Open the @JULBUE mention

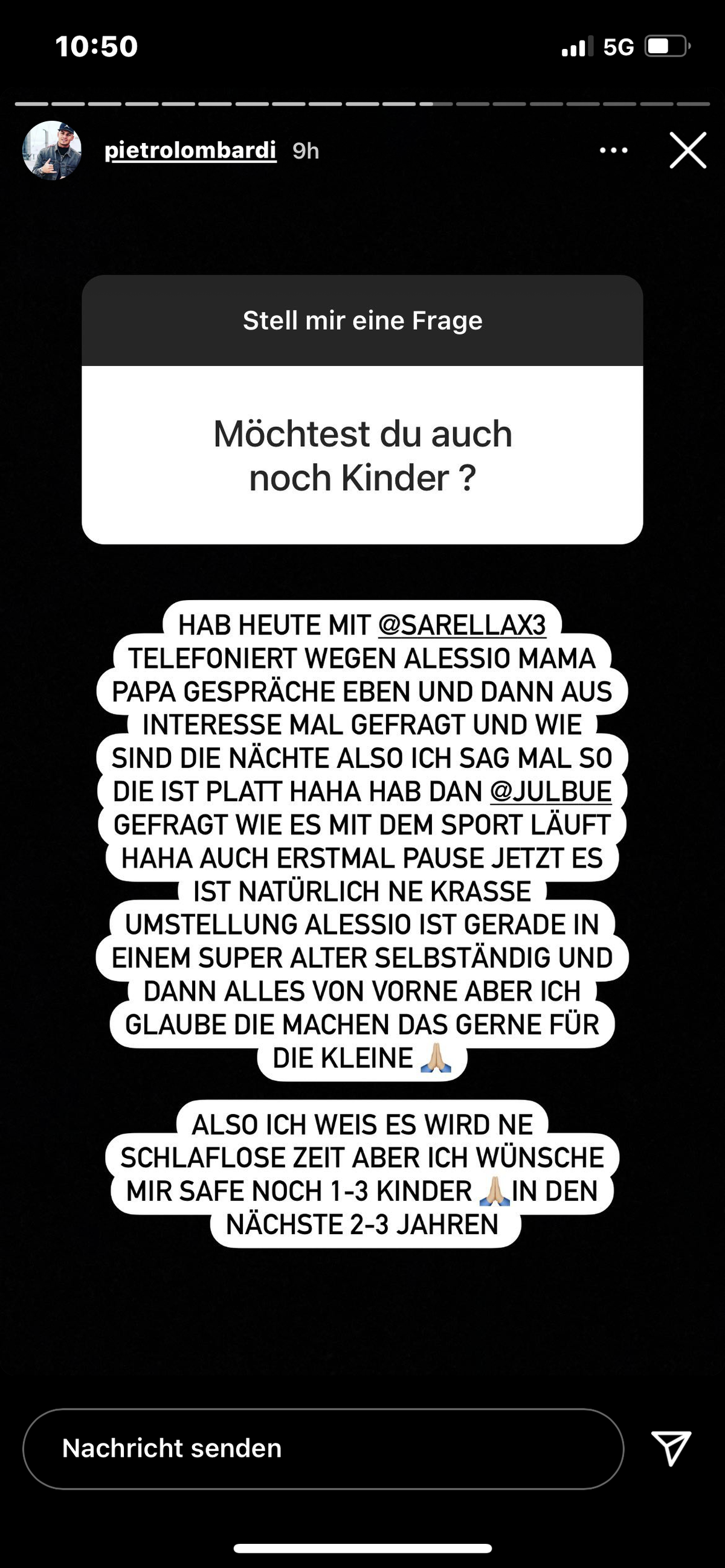(x=550, y=792)
